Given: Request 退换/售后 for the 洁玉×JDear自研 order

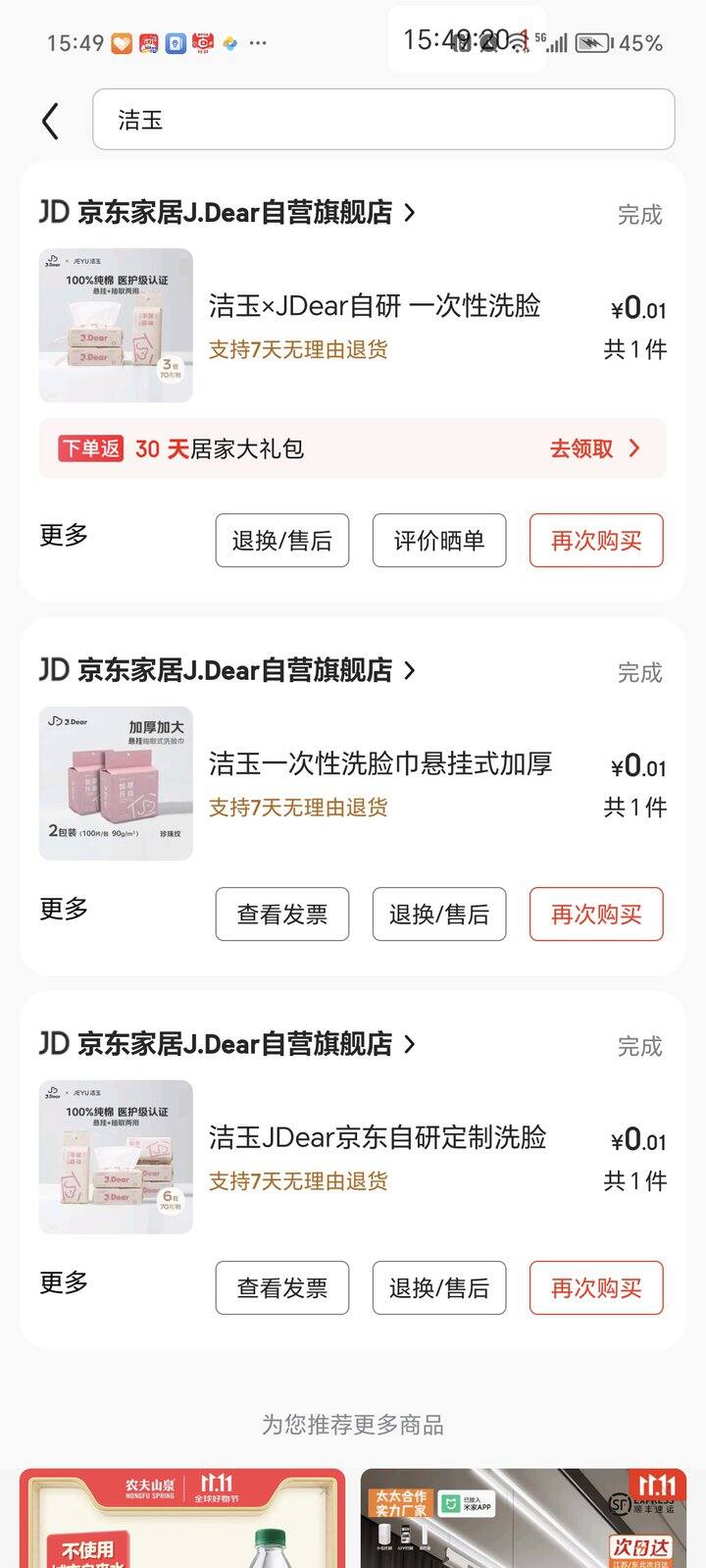Looking at the screenshot, I should [x=282, y=541].
